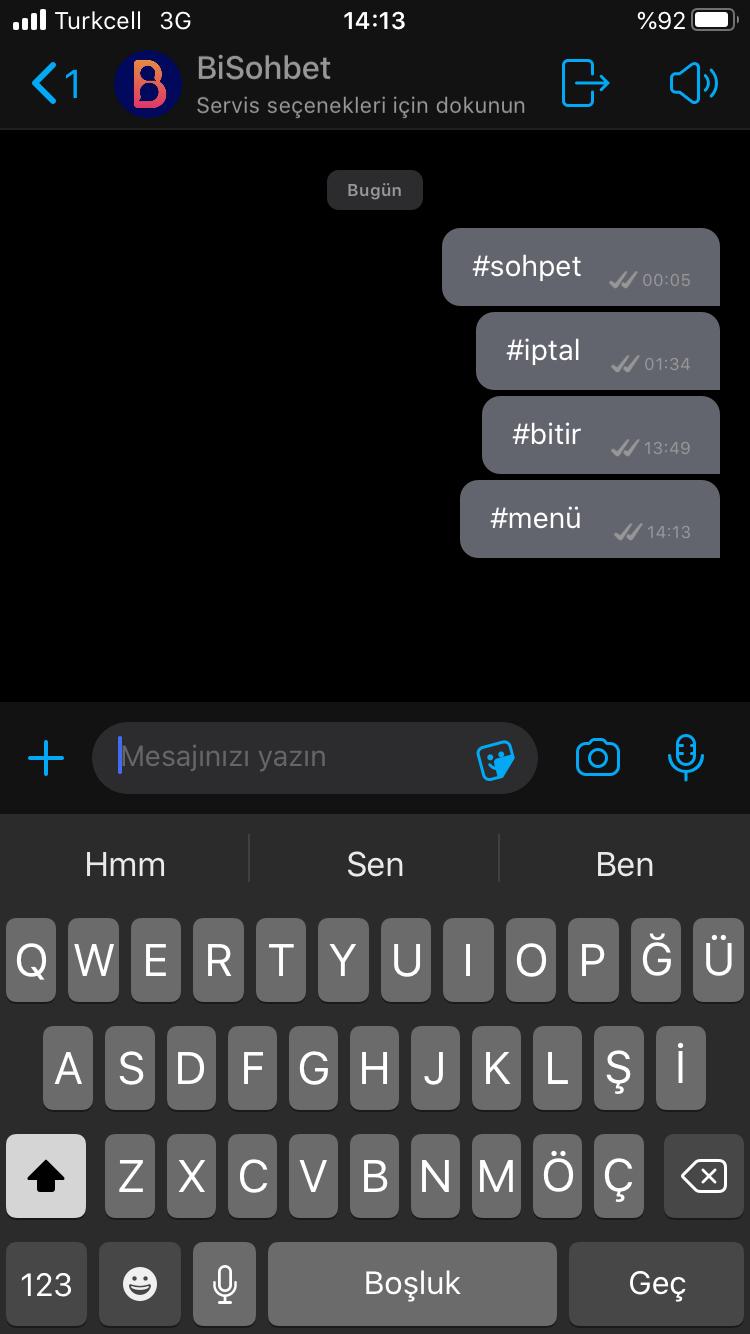Go back to the chat list
Viewport: 750px width, 1334px height.
pos(56,84)
